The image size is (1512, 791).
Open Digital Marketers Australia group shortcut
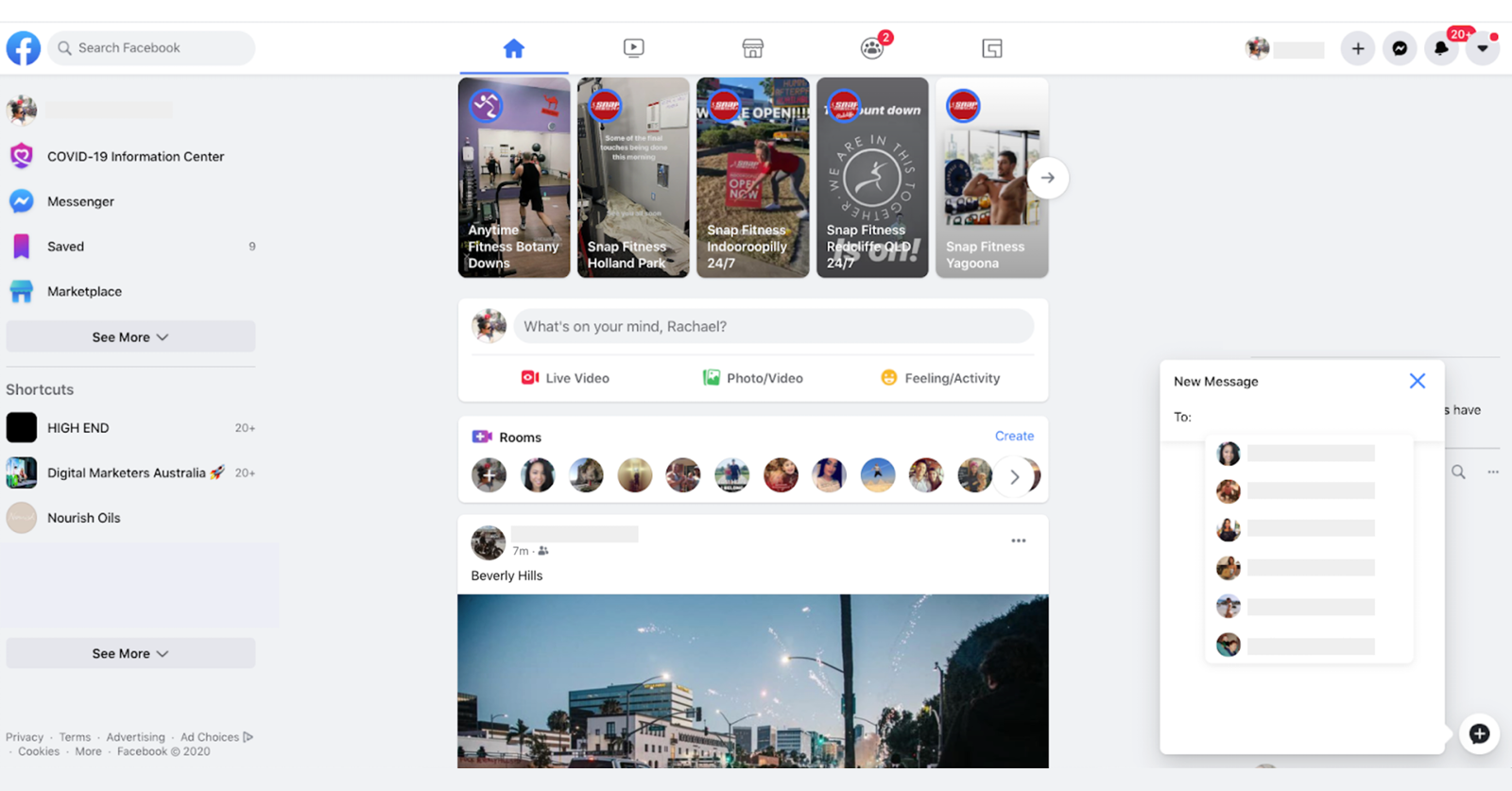pyautogui.click(x=126, y=473)
